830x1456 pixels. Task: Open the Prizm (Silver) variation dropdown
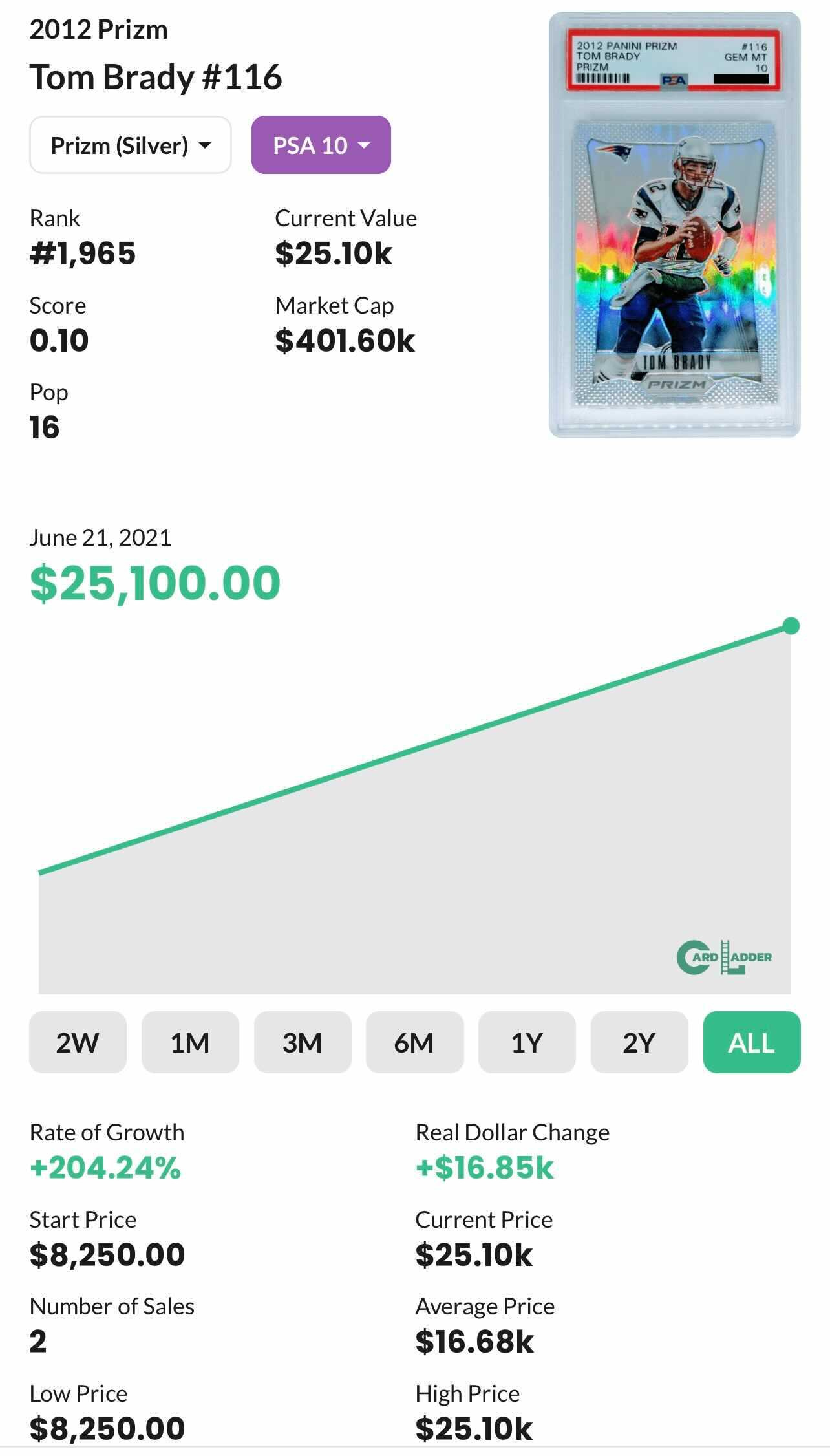(x=130, y=145)
